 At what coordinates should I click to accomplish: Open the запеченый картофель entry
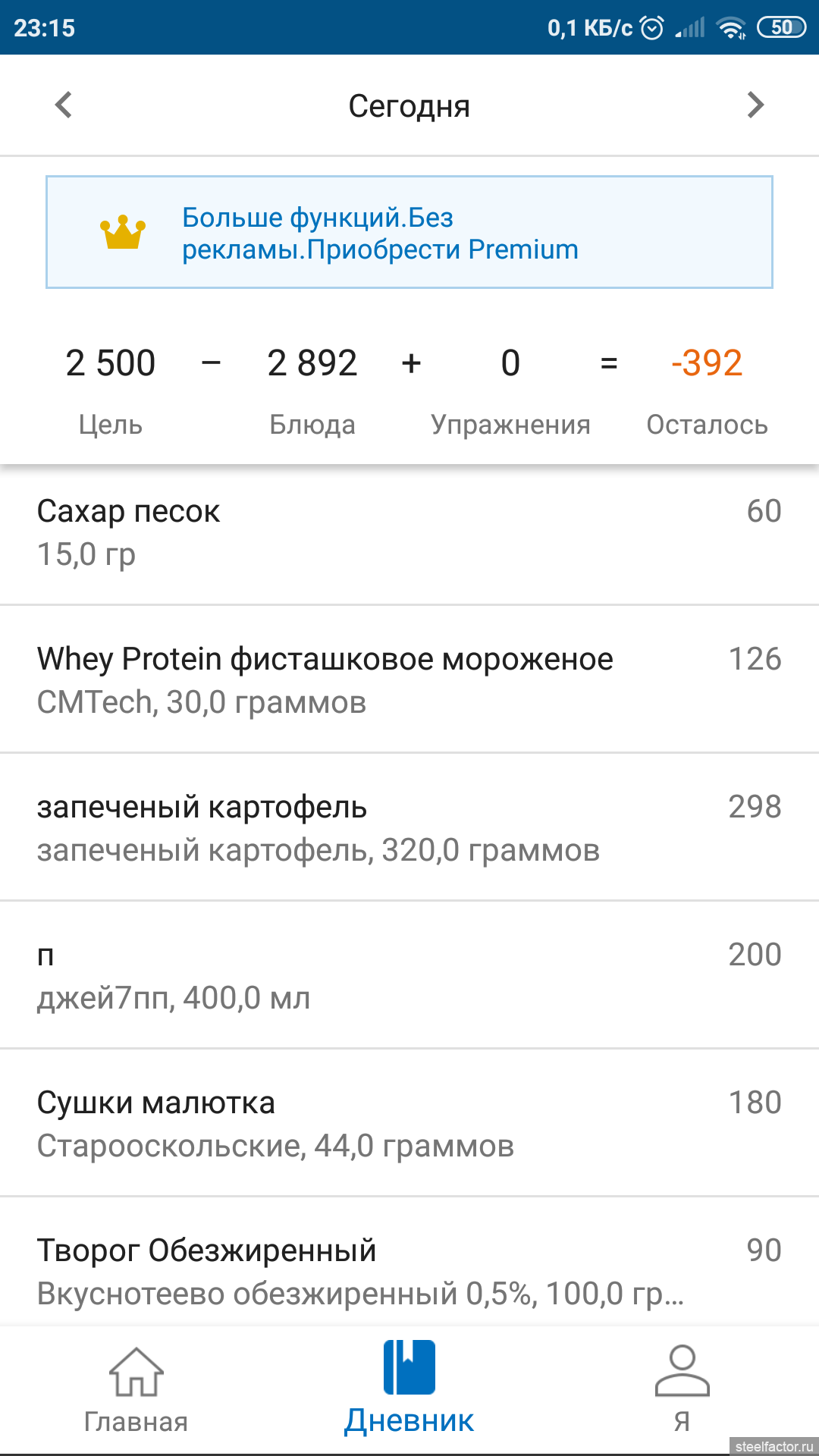point(409,828)
